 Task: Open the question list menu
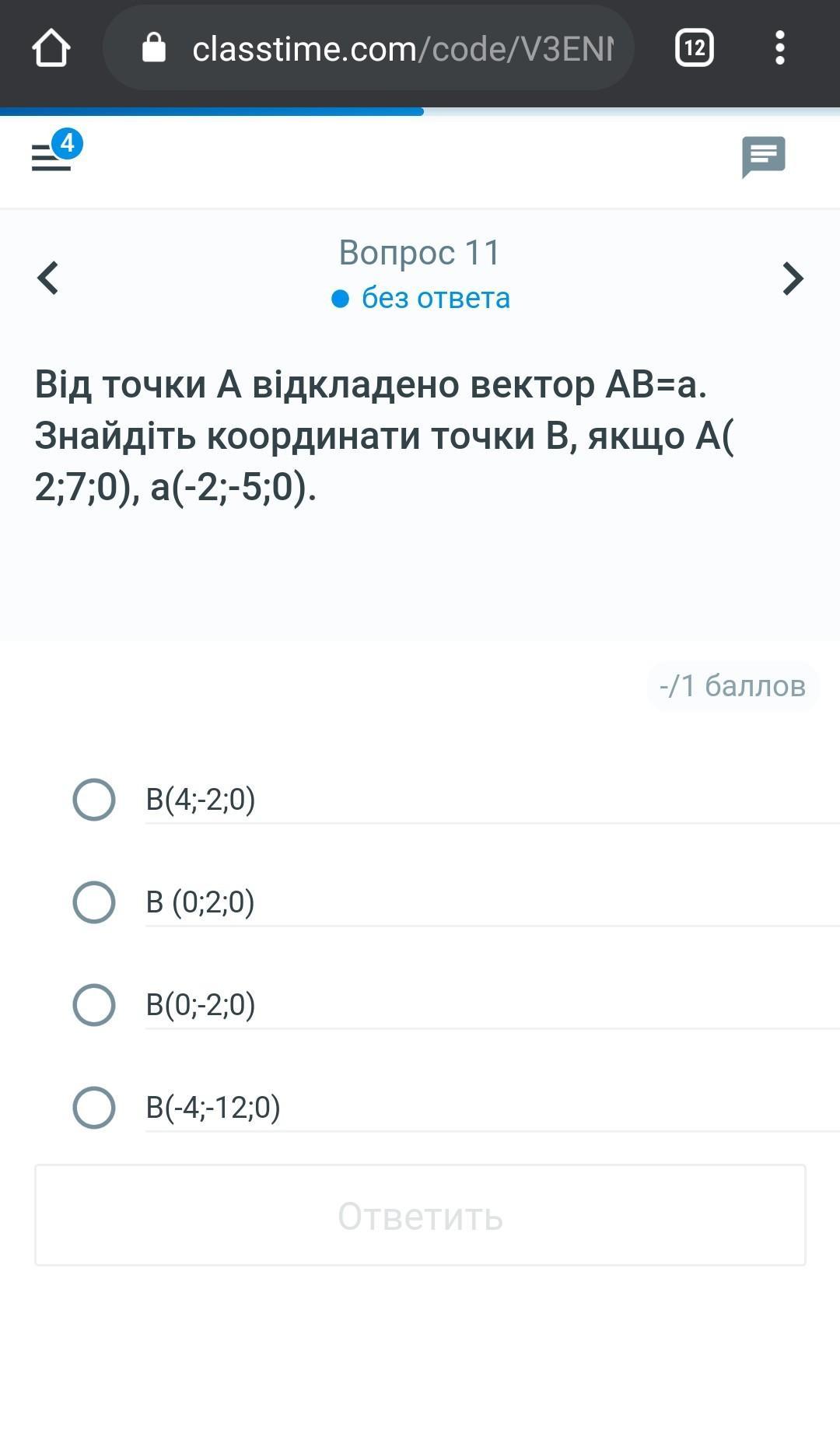pos(51,157)
